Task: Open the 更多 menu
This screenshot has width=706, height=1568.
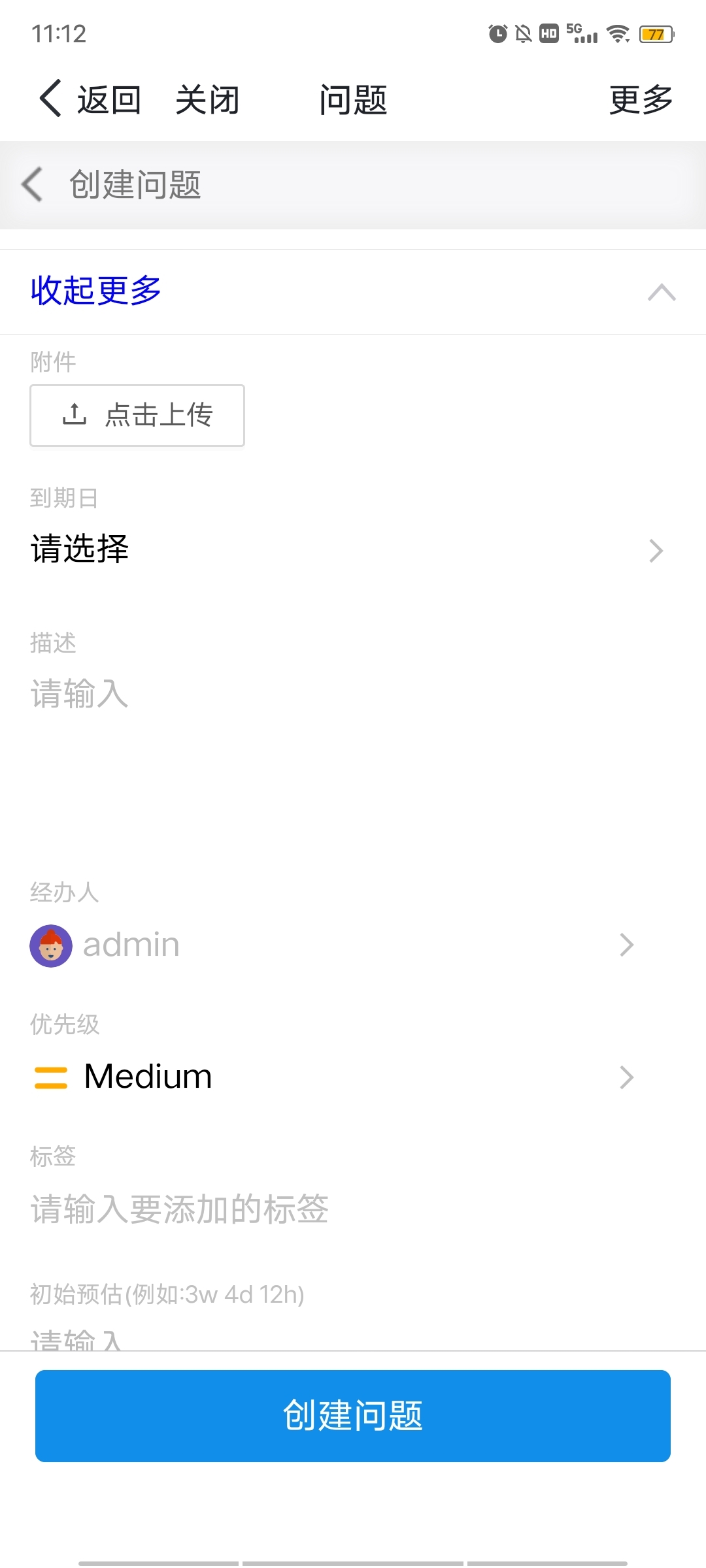Action: point(641,100)
